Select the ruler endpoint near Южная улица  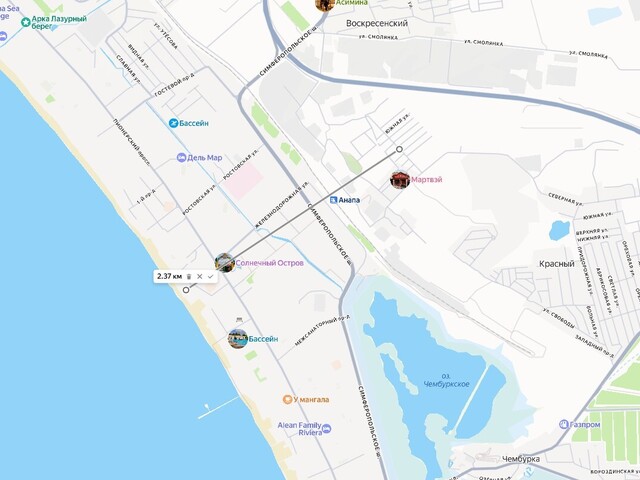coord(399,149)
